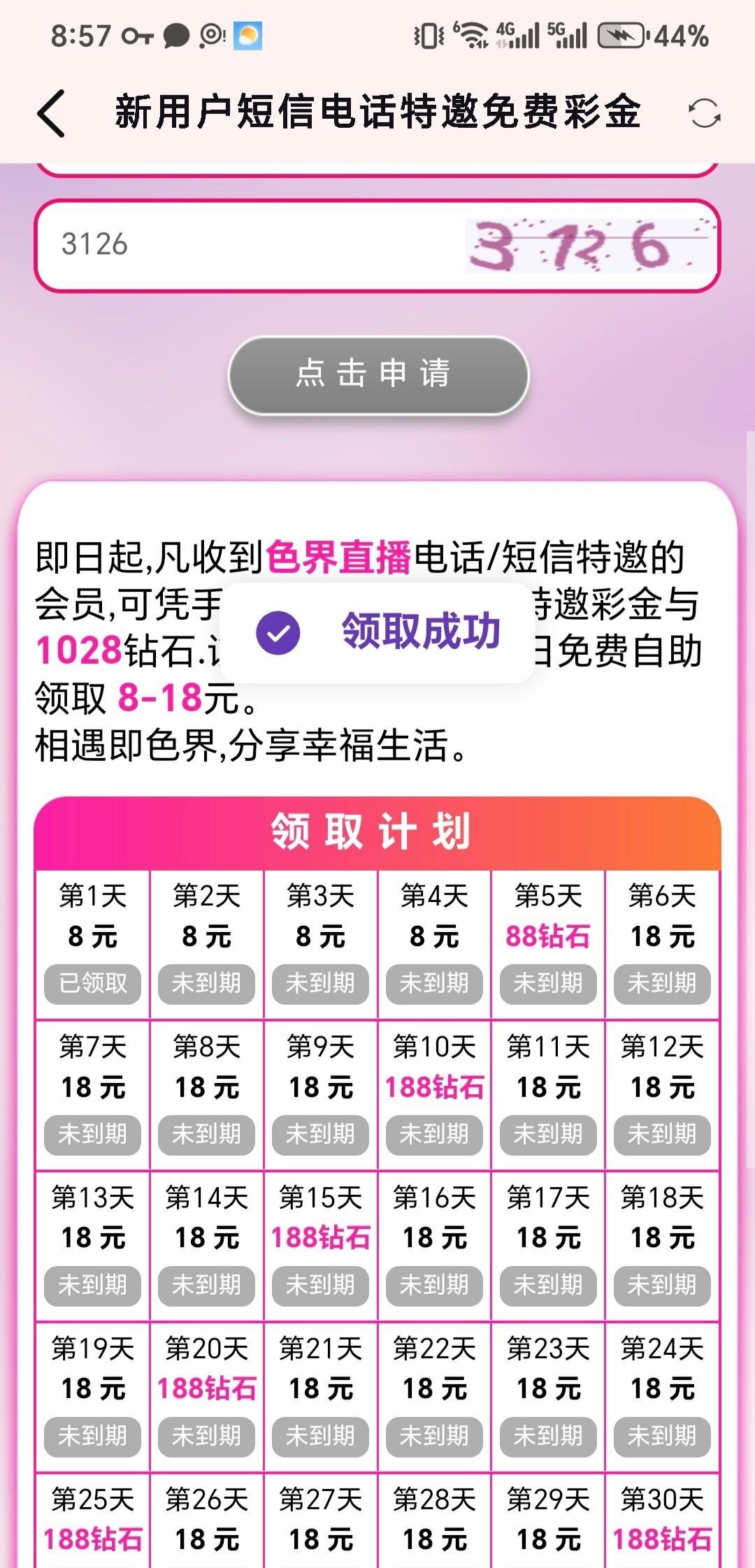
Task: Go back using the top-left arrow
Action: 52,113
